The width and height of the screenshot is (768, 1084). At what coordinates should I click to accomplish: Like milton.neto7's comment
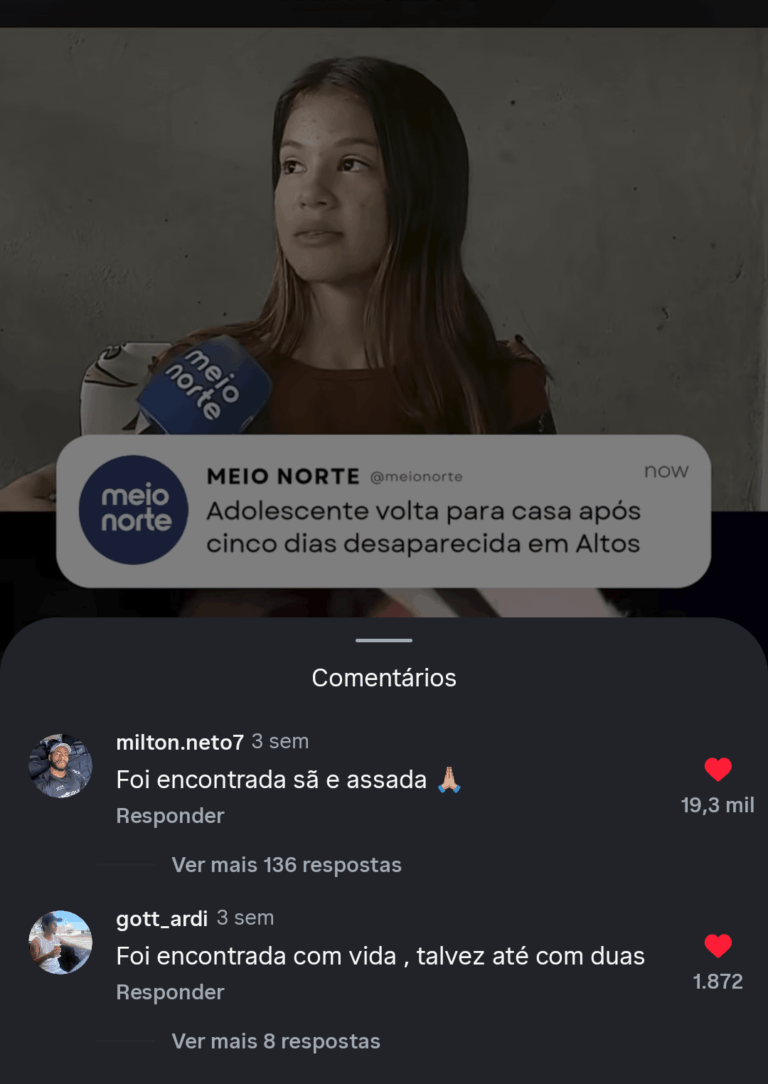click(718, 770)
